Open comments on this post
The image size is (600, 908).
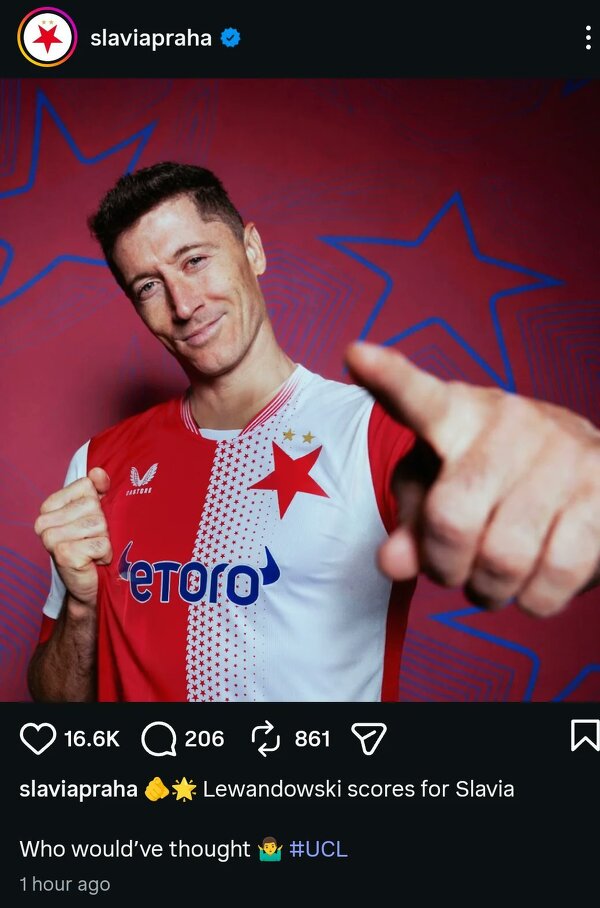(x=159, y=739)
